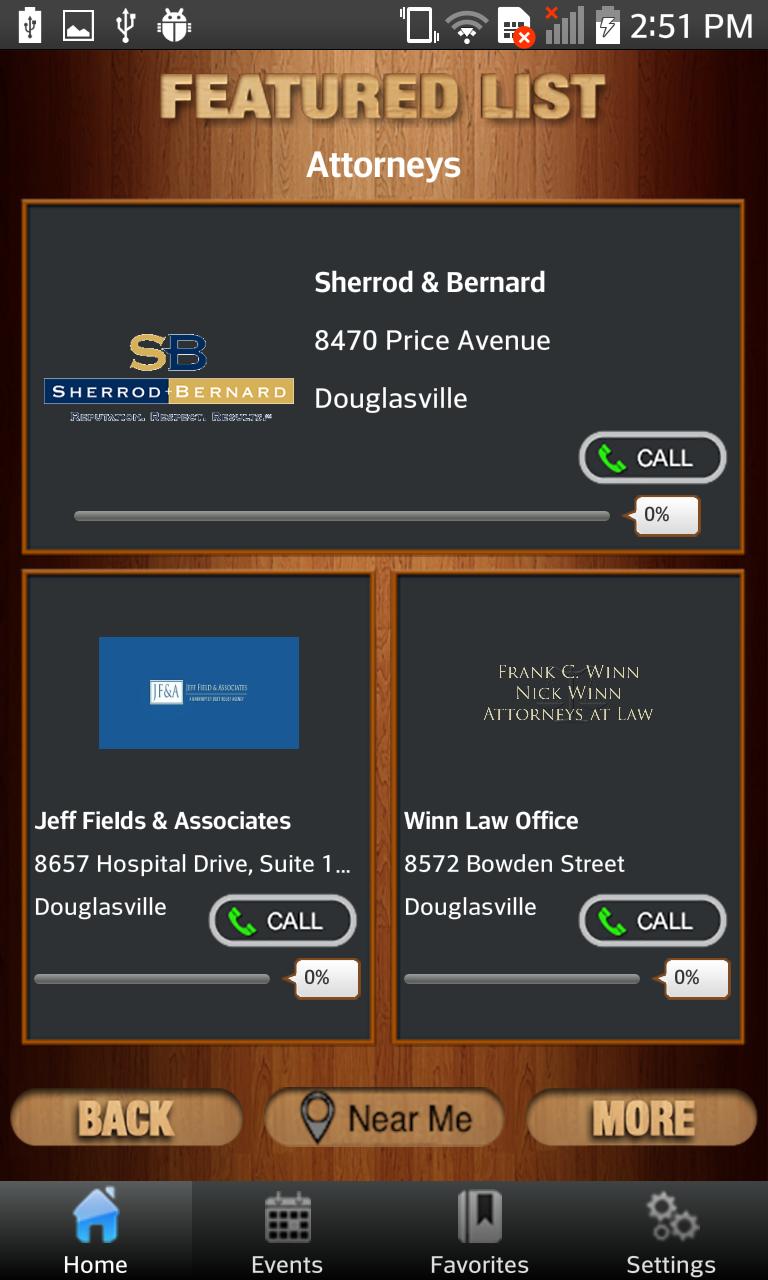The height and width of the screenshot is (1280, 768).
Task: Load more listings with MORE
Action: pos(642,1118)
